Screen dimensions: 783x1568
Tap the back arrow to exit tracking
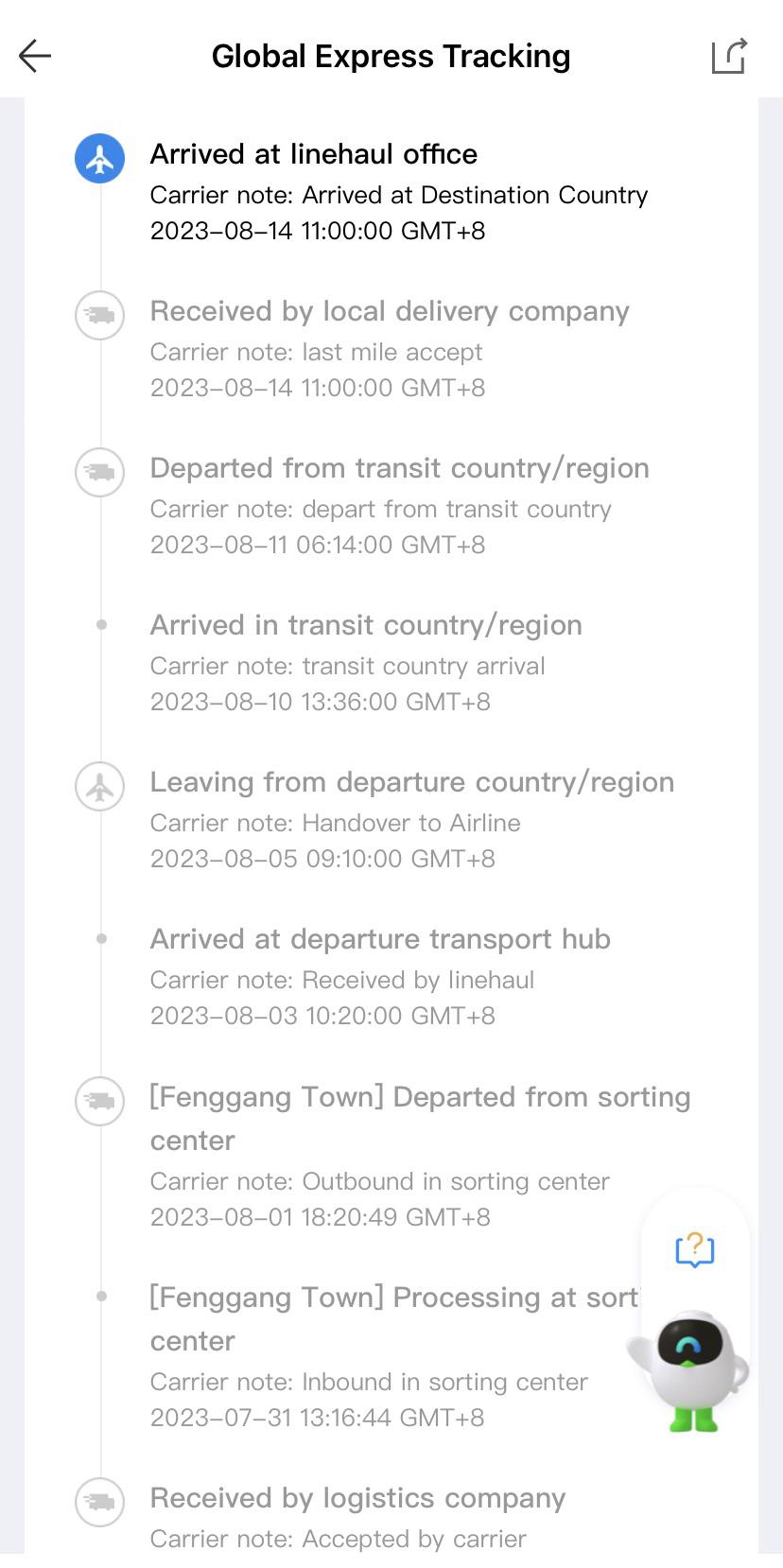(34, 56)
